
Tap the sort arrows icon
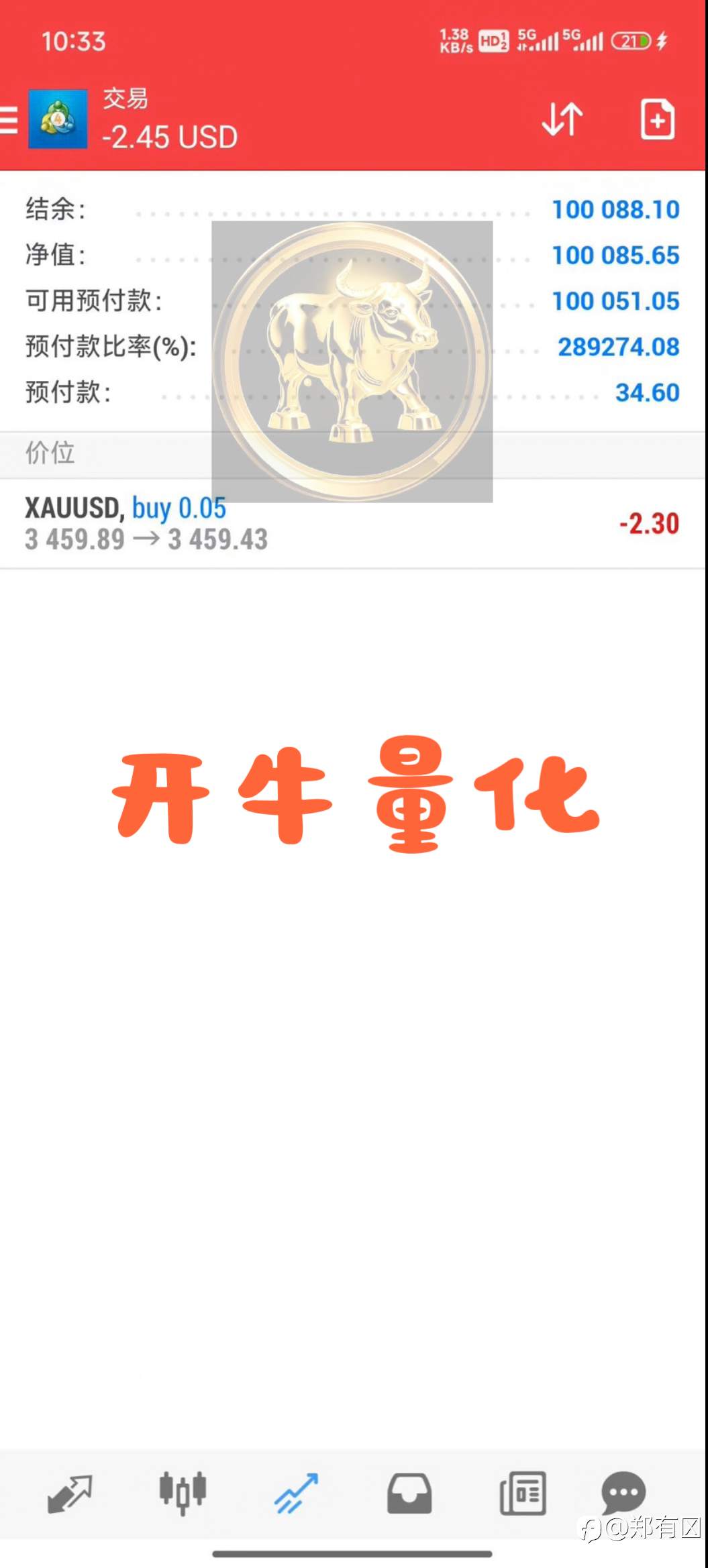(x=562, y=120)
